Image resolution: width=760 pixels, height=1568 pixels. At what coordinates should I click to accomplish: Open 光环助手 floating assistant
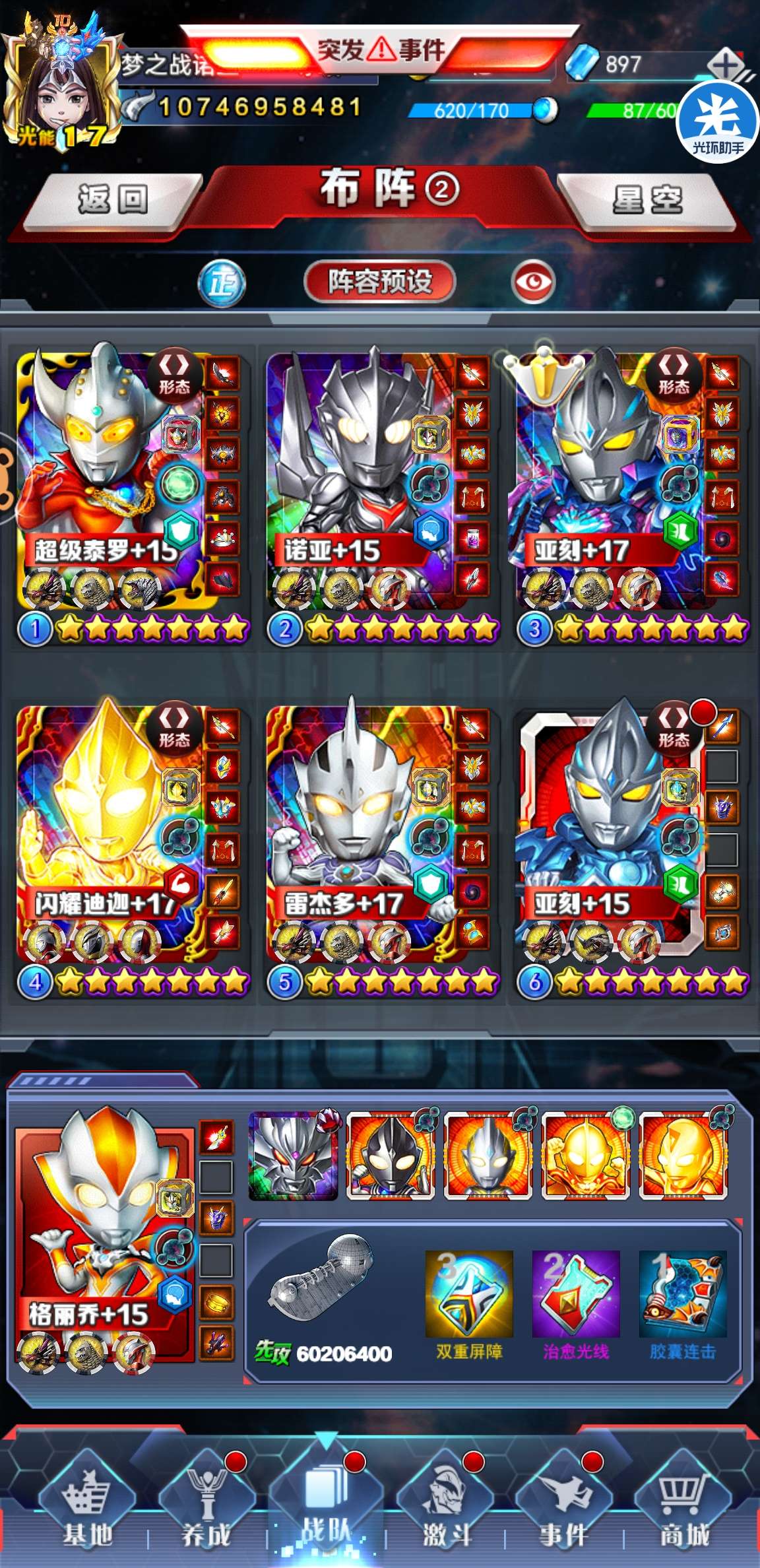717,122
